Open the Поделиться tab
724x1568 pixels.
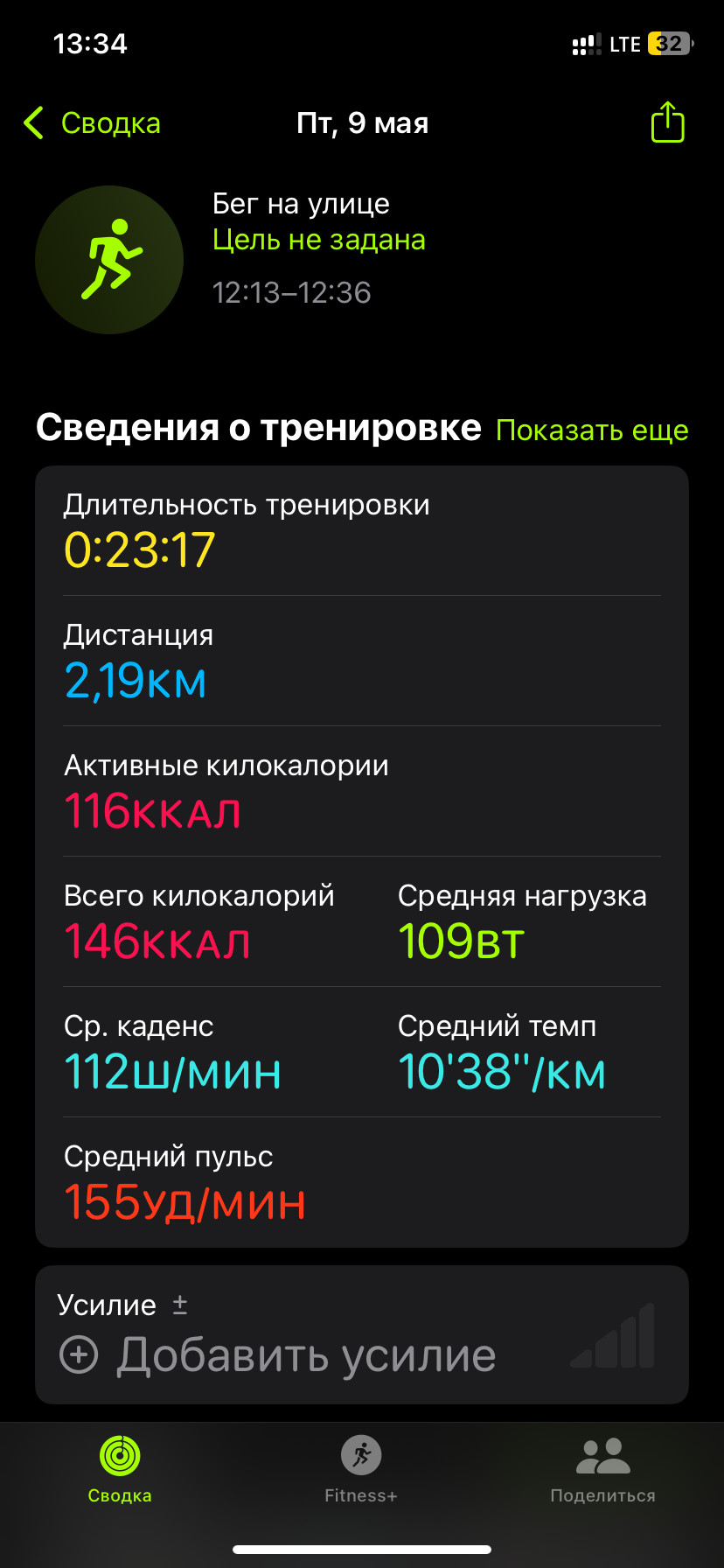(602, 1470)
